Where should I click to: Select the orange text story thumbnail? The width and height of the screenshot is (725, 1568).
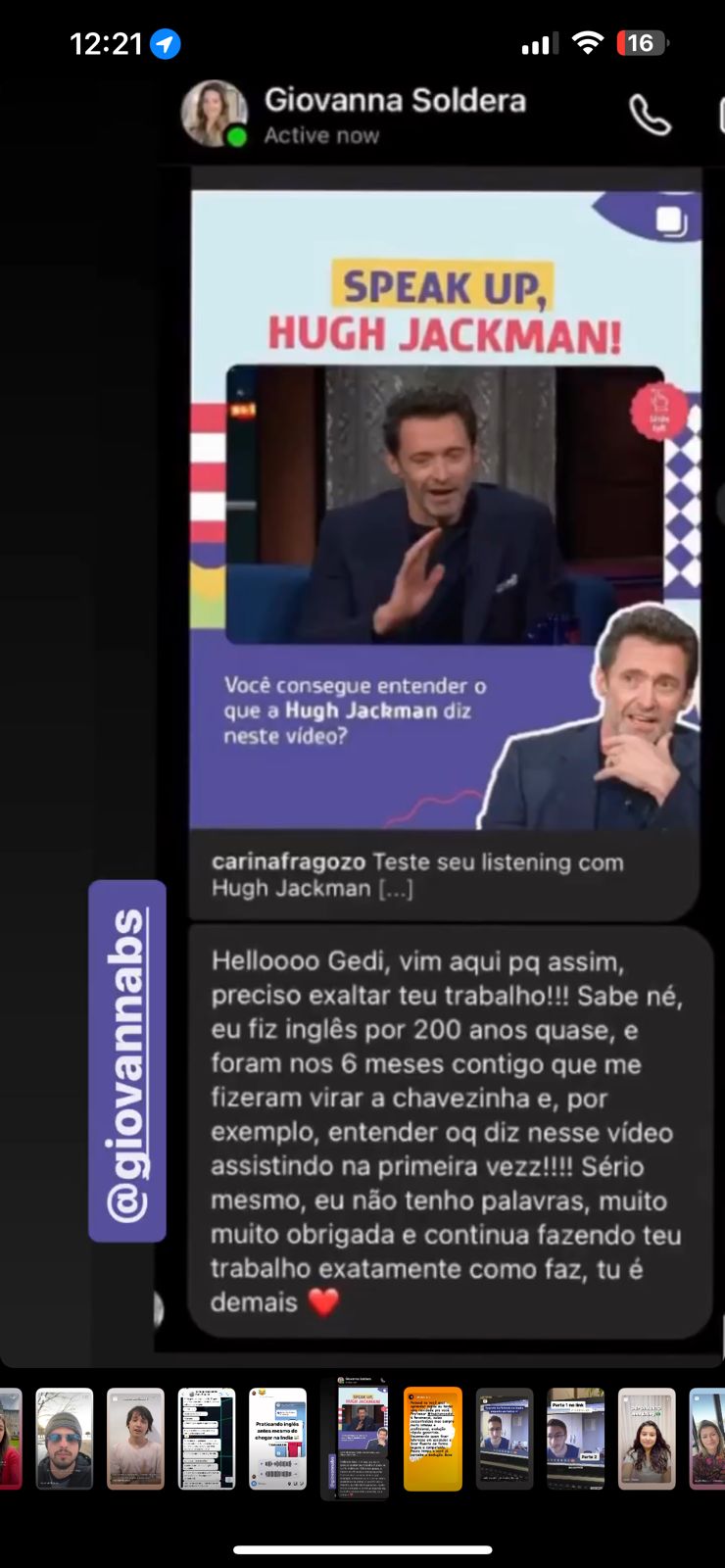coord(433,1438)
